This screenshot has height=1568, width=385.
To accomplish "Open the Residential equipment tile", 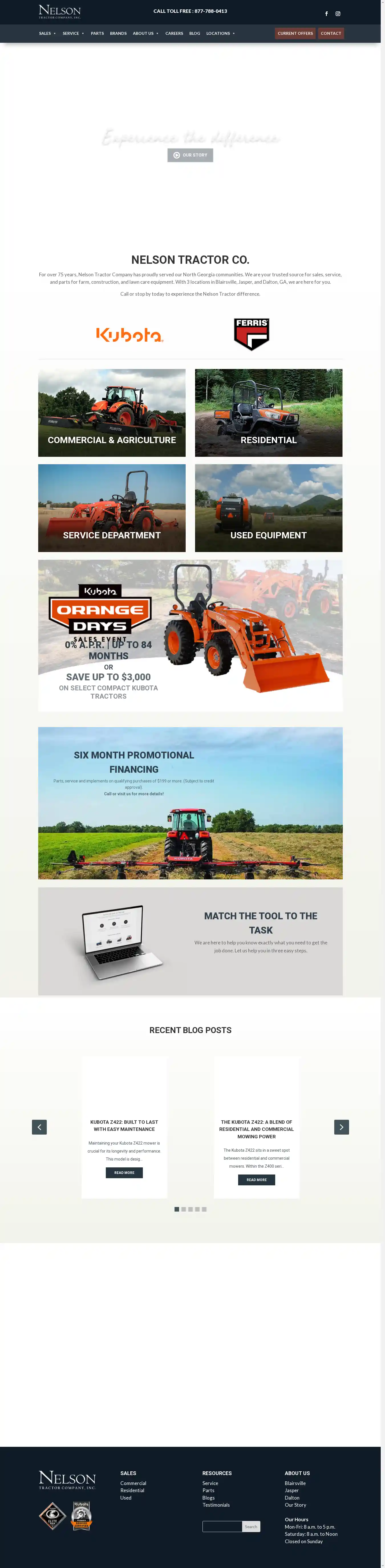I will [269, 413].
